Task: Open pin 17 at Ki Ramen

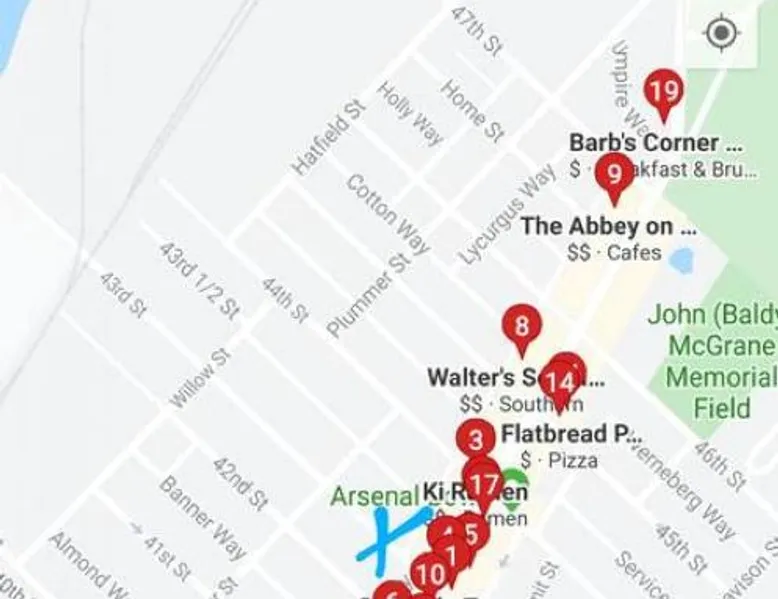Action: [x=485, y=486]
